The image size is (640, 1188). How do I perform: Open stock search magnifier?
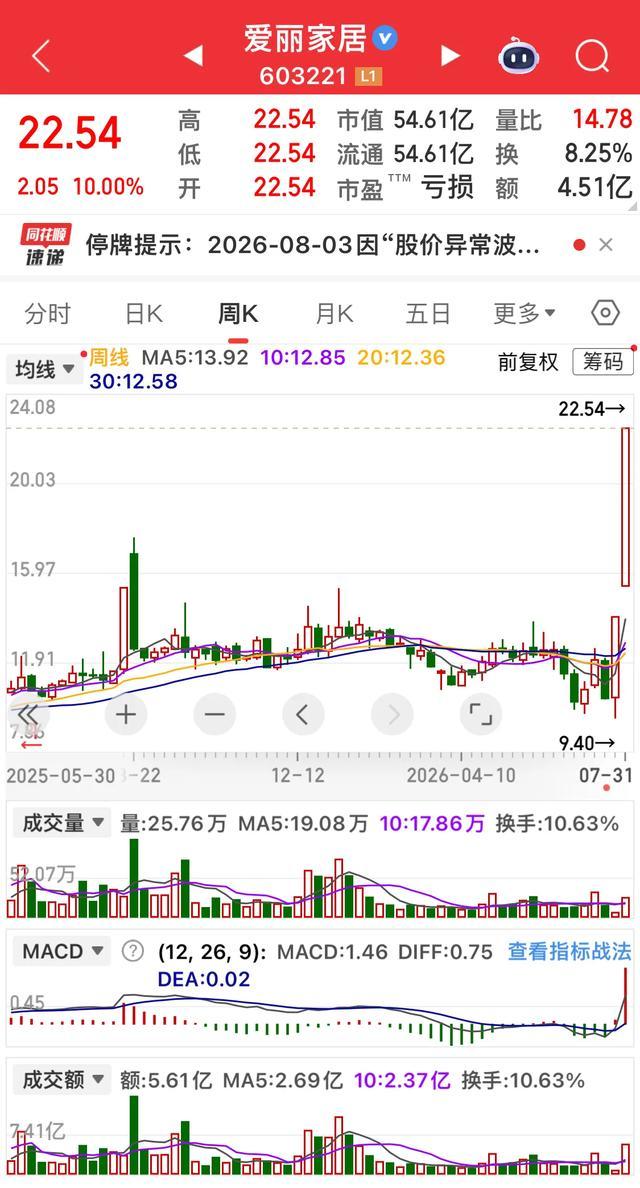coord(592,55)
